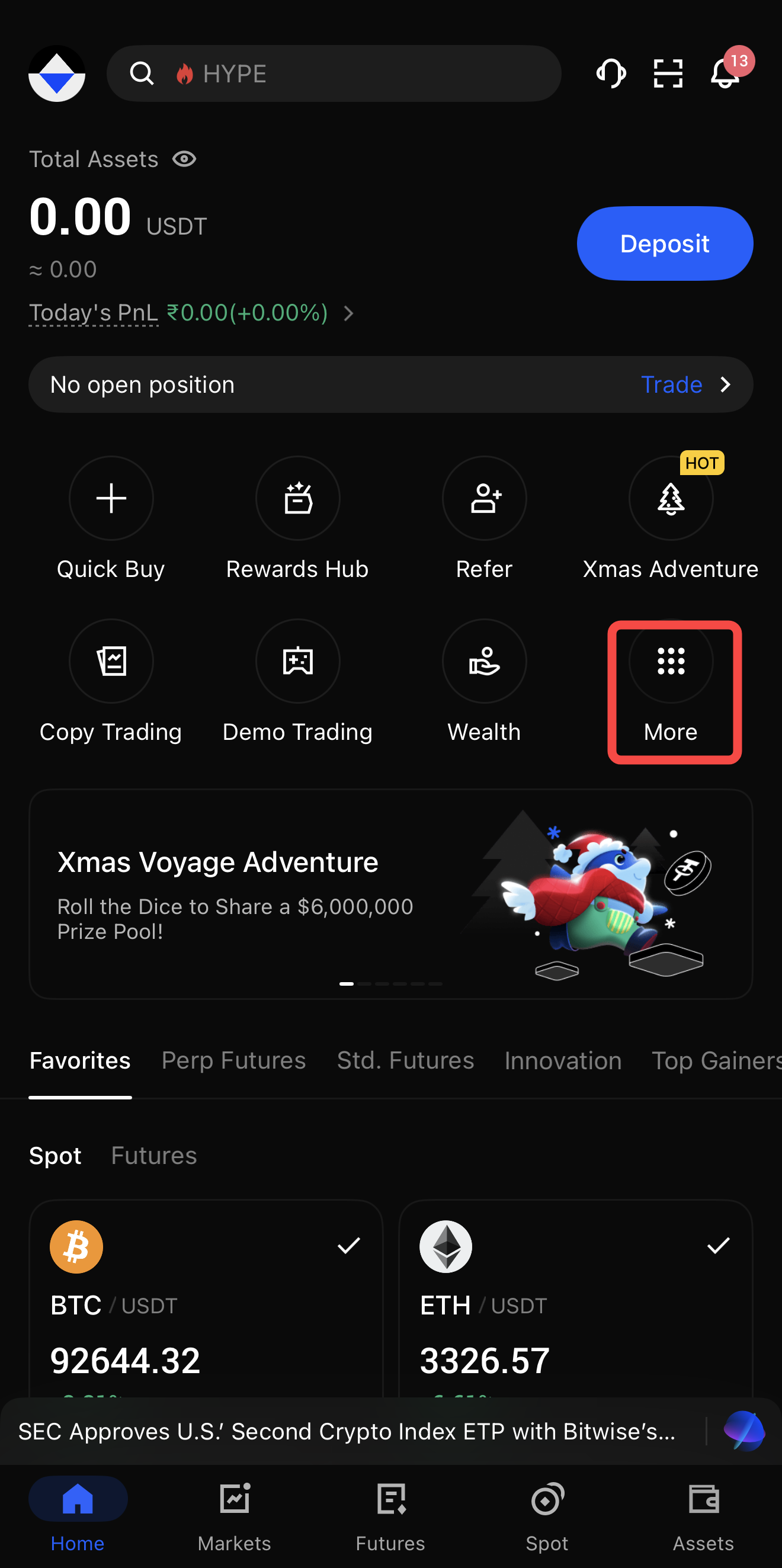Hide the Total Assets balance
This screenshot has width=782, height=1568.
pos(184,159)
